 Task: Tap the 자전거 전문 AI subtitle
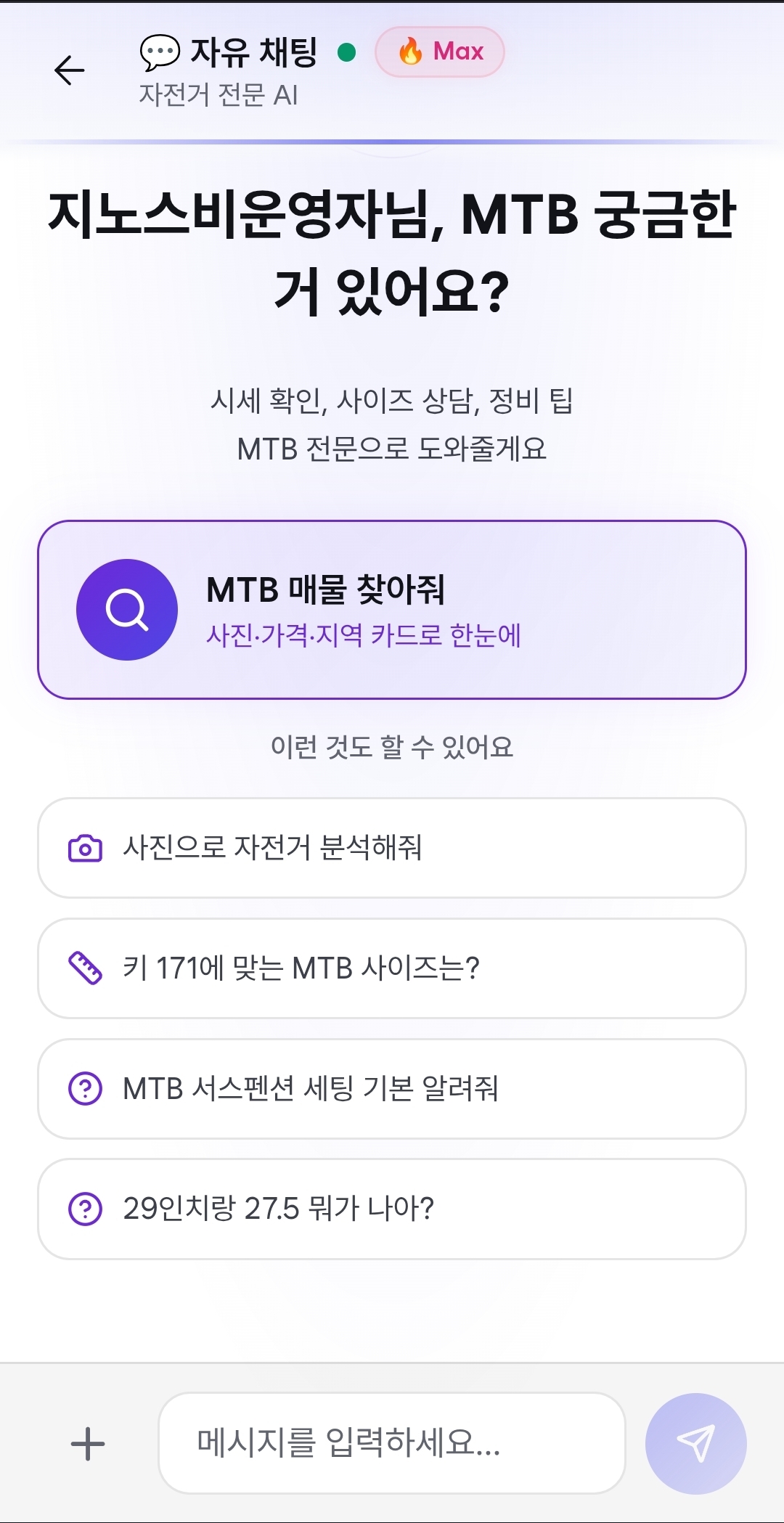[218, 93]
